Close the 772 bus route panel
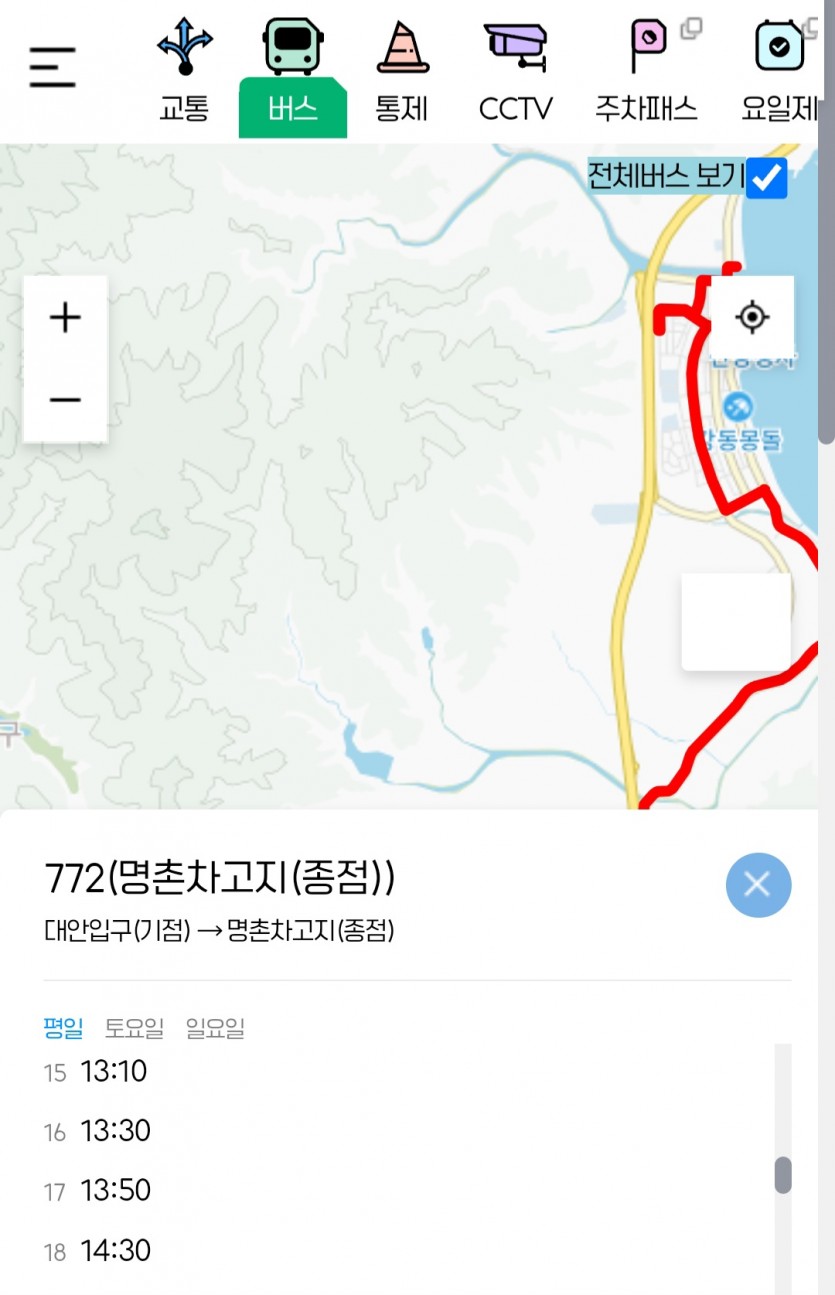The image size is (835, 1295). tap(758, 885)
